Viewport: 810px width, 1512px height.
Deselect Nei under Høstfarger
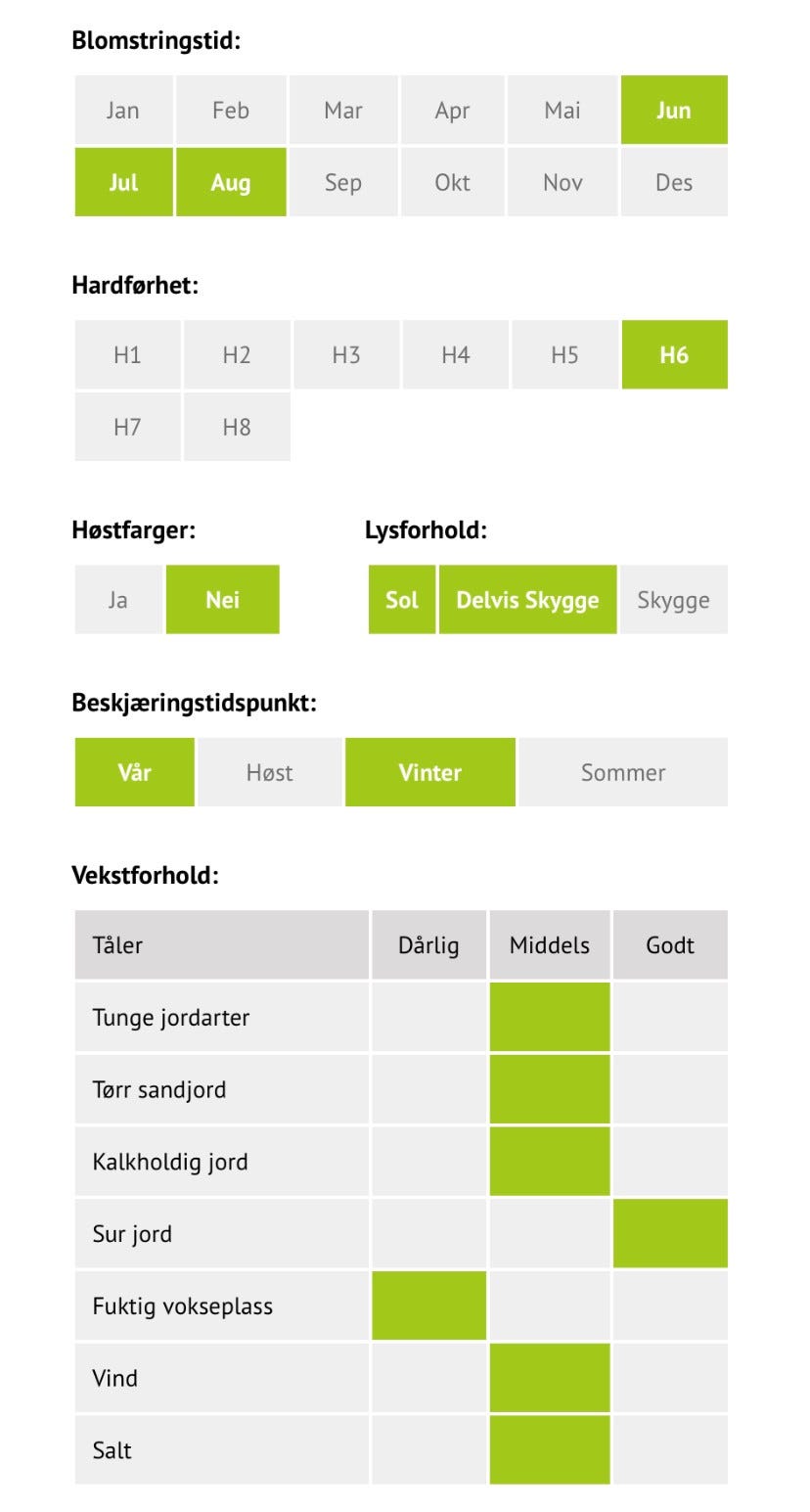coord(223,599)
